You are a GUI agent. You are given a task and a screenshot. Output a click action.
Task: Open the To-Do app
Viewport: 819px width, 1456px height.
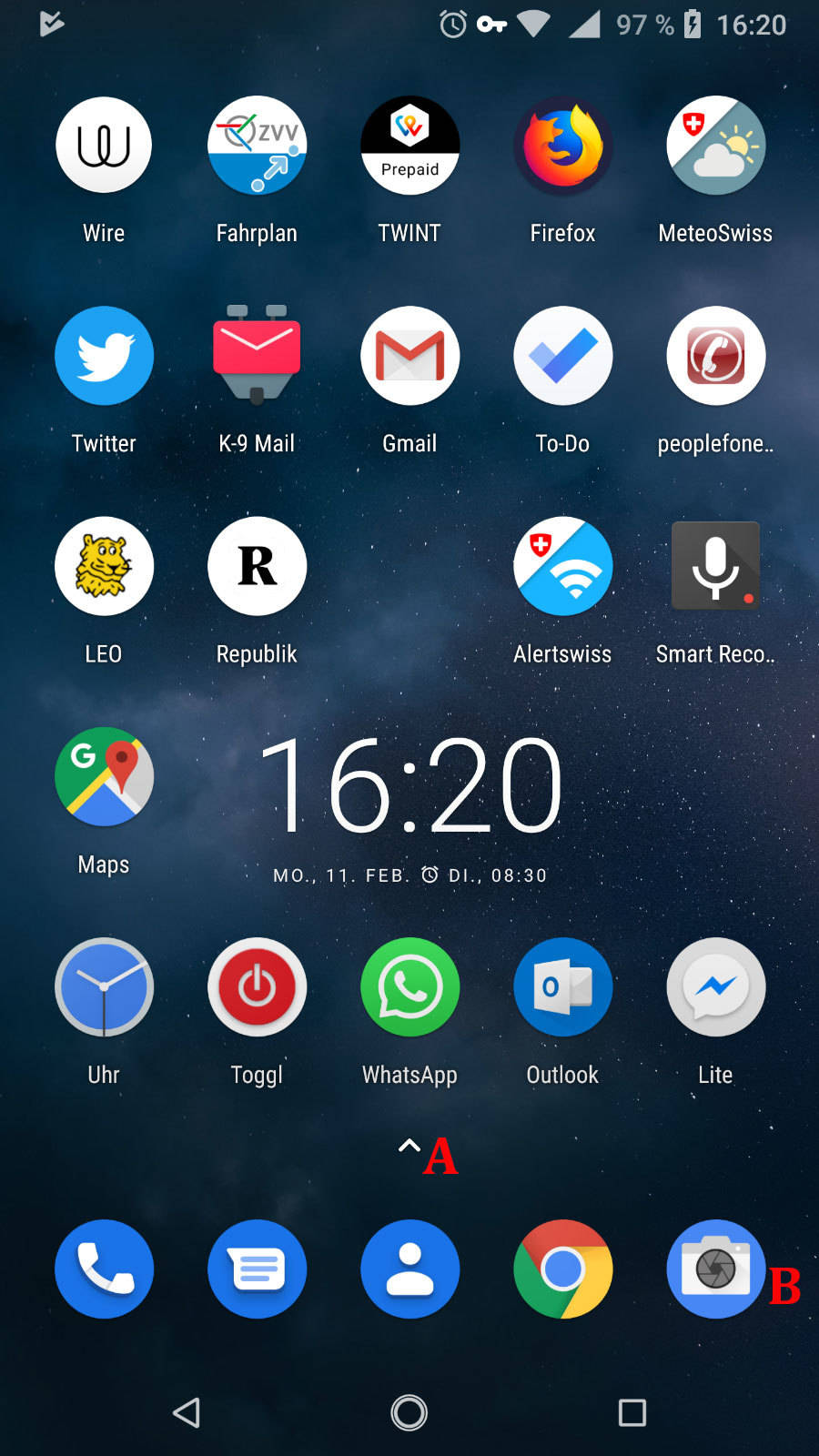click(x=562, y=356)
